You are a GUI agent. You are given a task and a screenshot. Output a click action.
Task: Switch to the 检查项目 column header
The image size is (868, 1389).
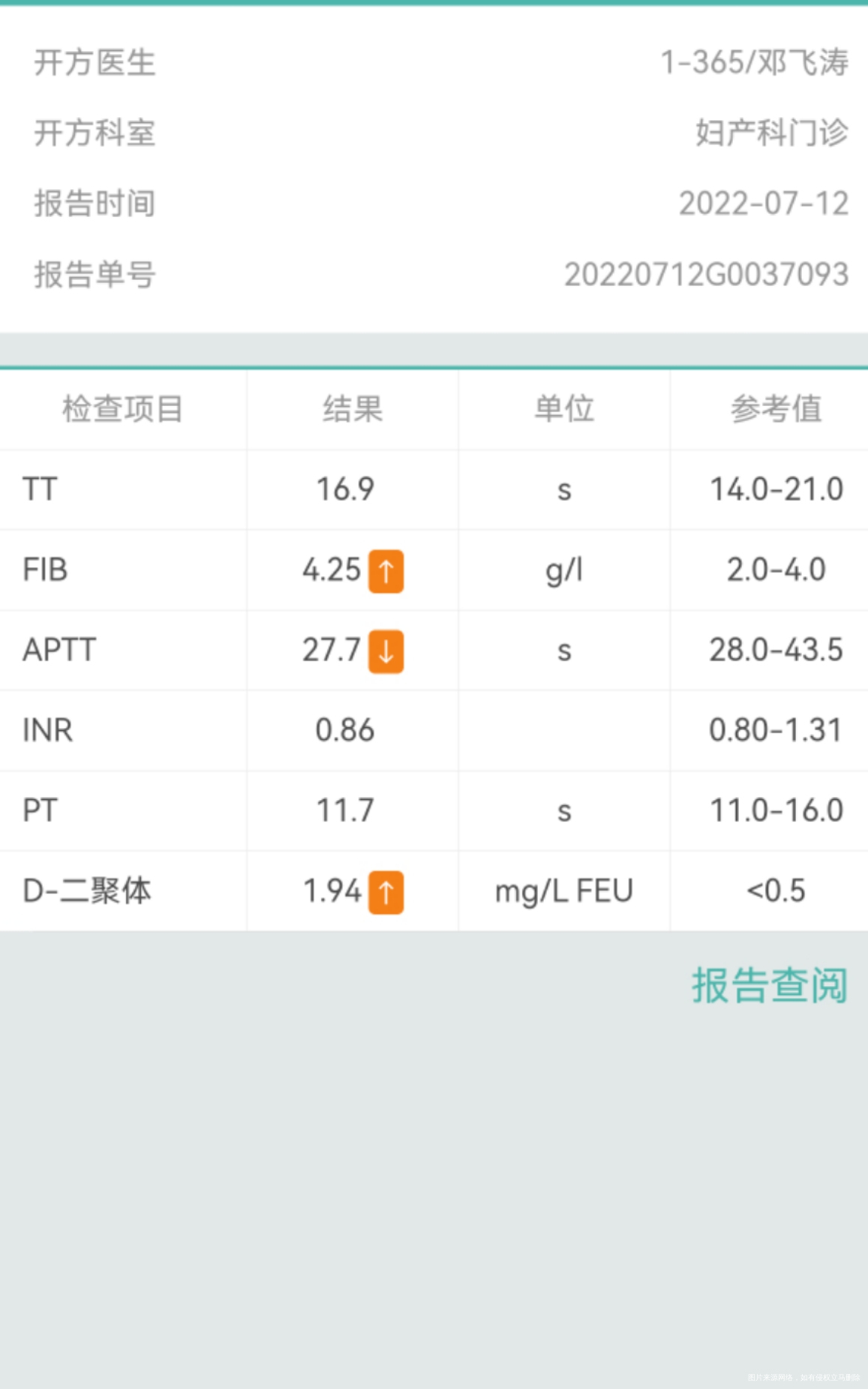[122, 410]
